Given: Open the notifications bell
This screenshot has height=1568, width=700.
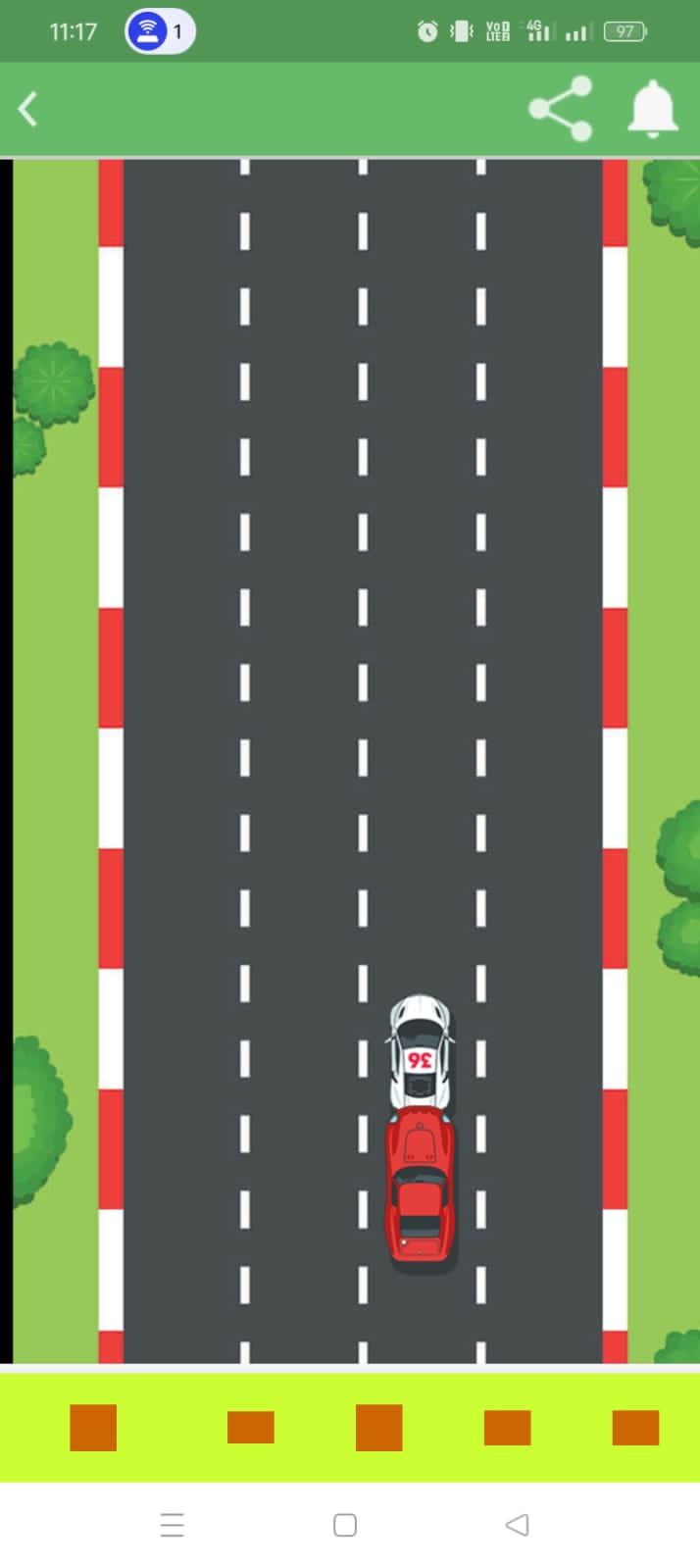Looking at the screenshot, I should [x=652, y=109].
